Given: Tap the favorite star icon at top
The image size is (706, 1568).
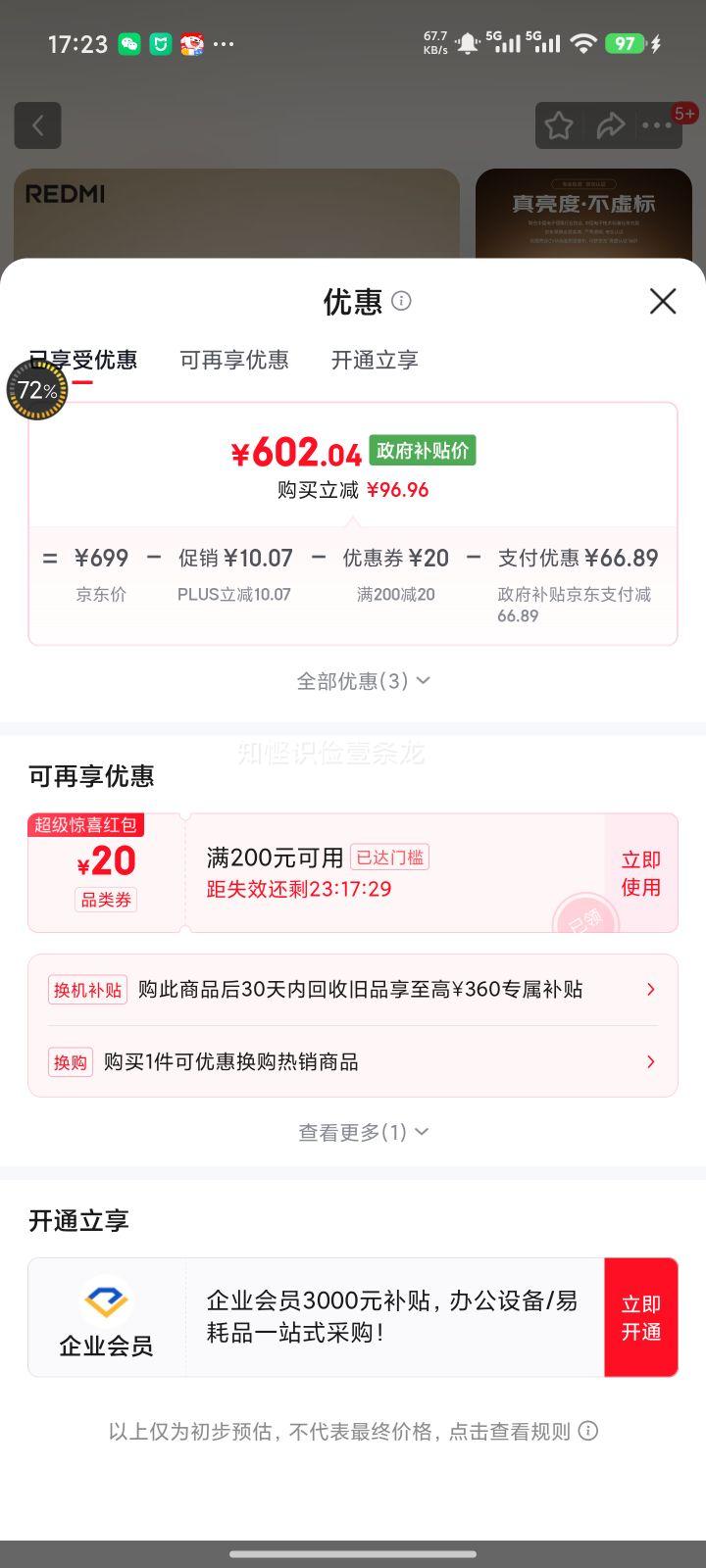Looking at the screenshot, I should (559, 125).
